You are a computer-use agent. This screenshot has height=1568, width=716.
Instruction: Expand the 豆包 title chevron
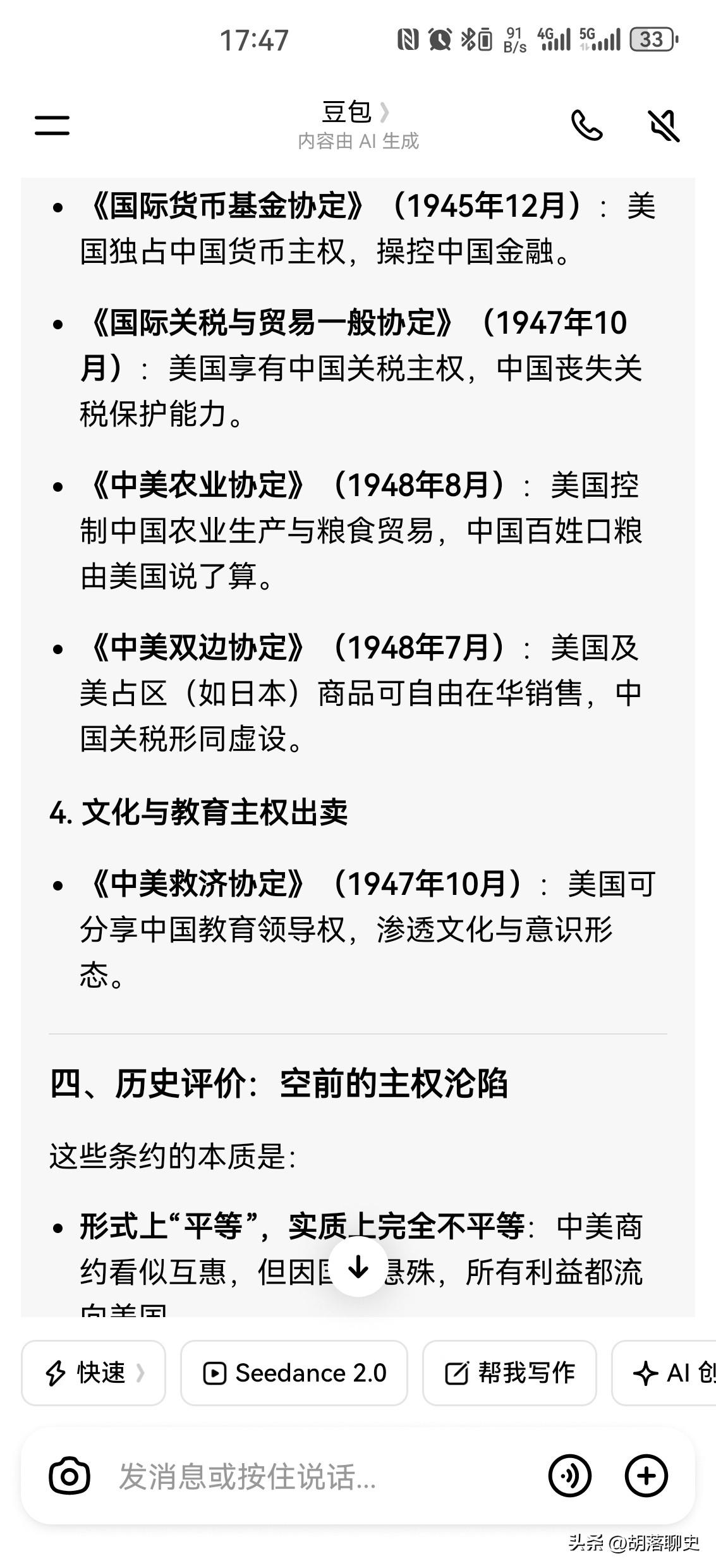tap(386, 112)
